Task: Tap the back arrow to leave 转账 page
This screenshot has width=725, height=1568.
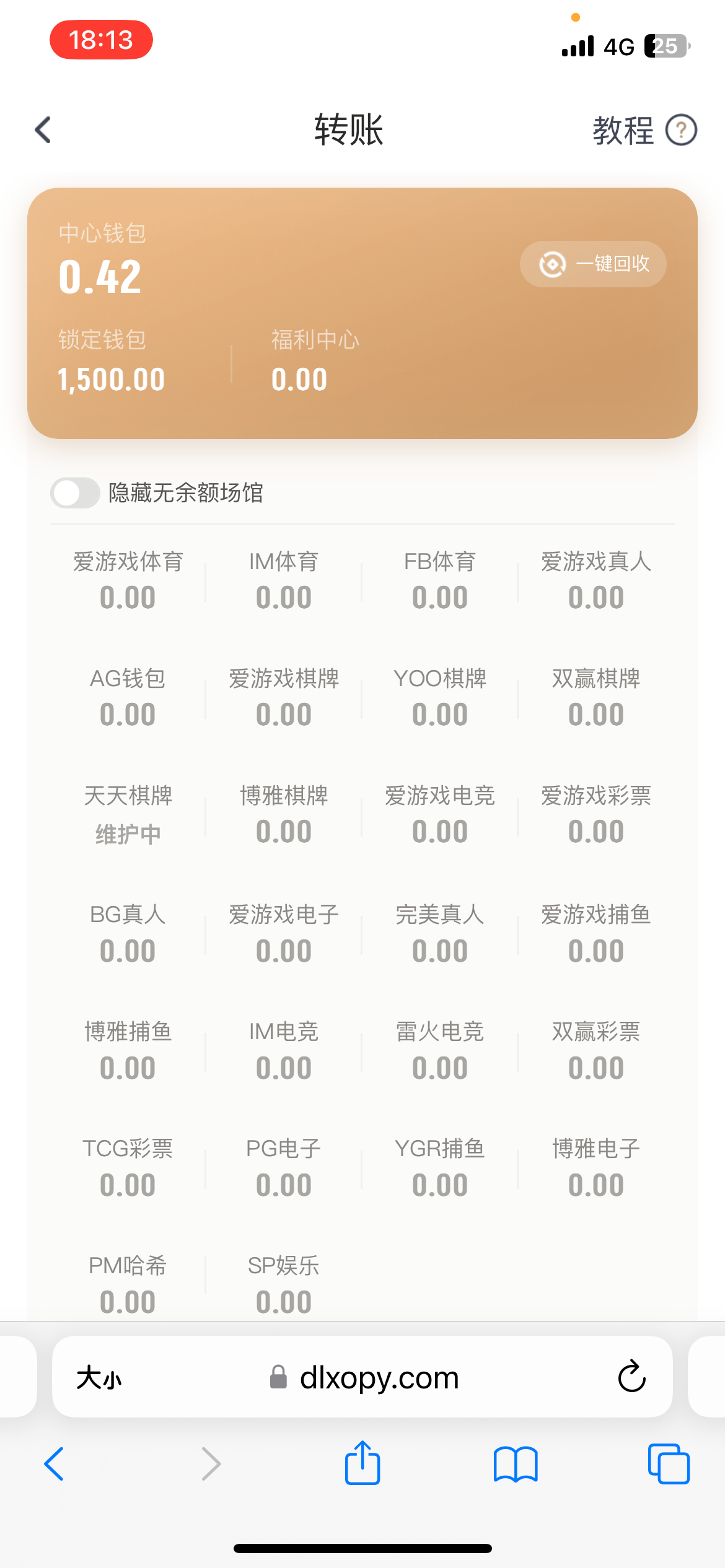Action: click(x=42, y=130)
